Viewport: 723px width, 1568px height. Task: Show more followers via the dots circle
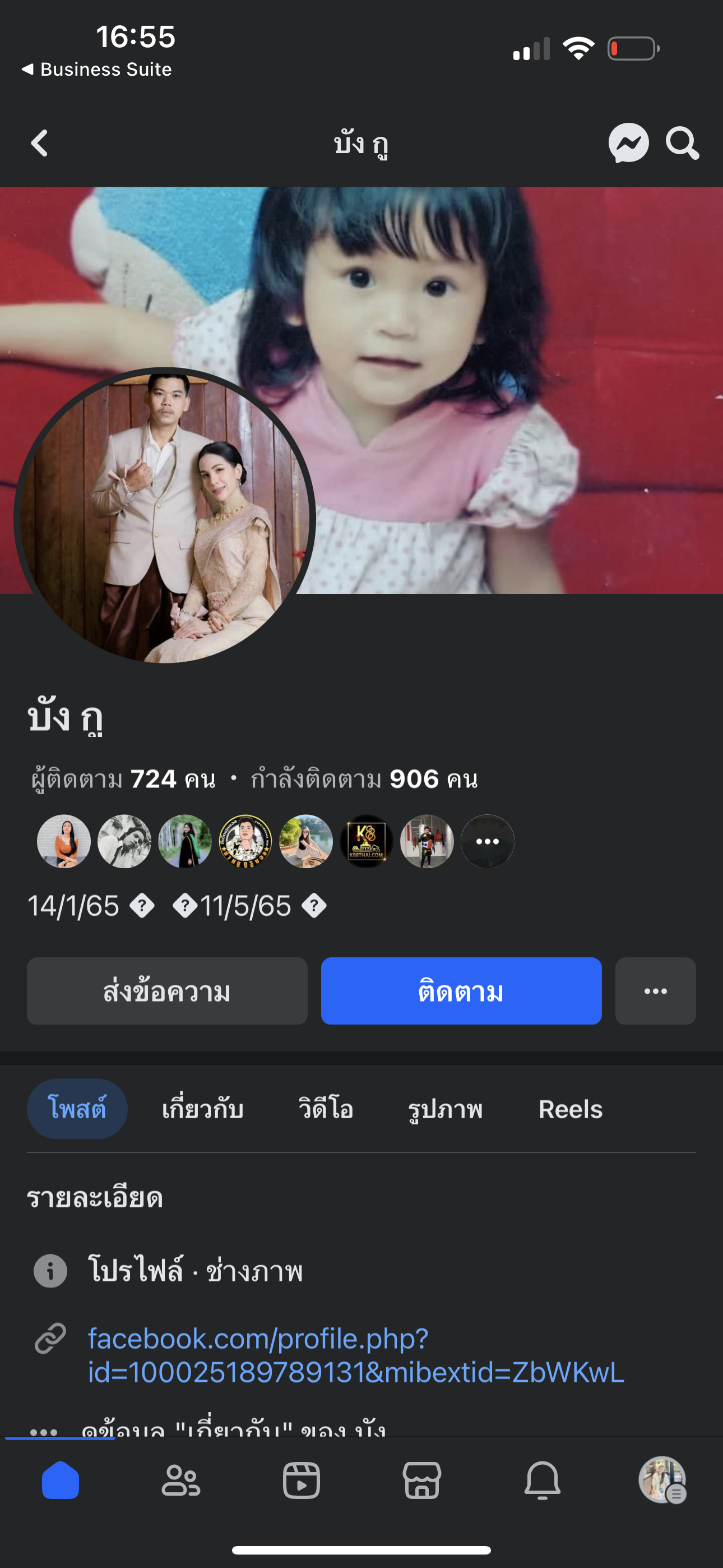pos(487,841)
